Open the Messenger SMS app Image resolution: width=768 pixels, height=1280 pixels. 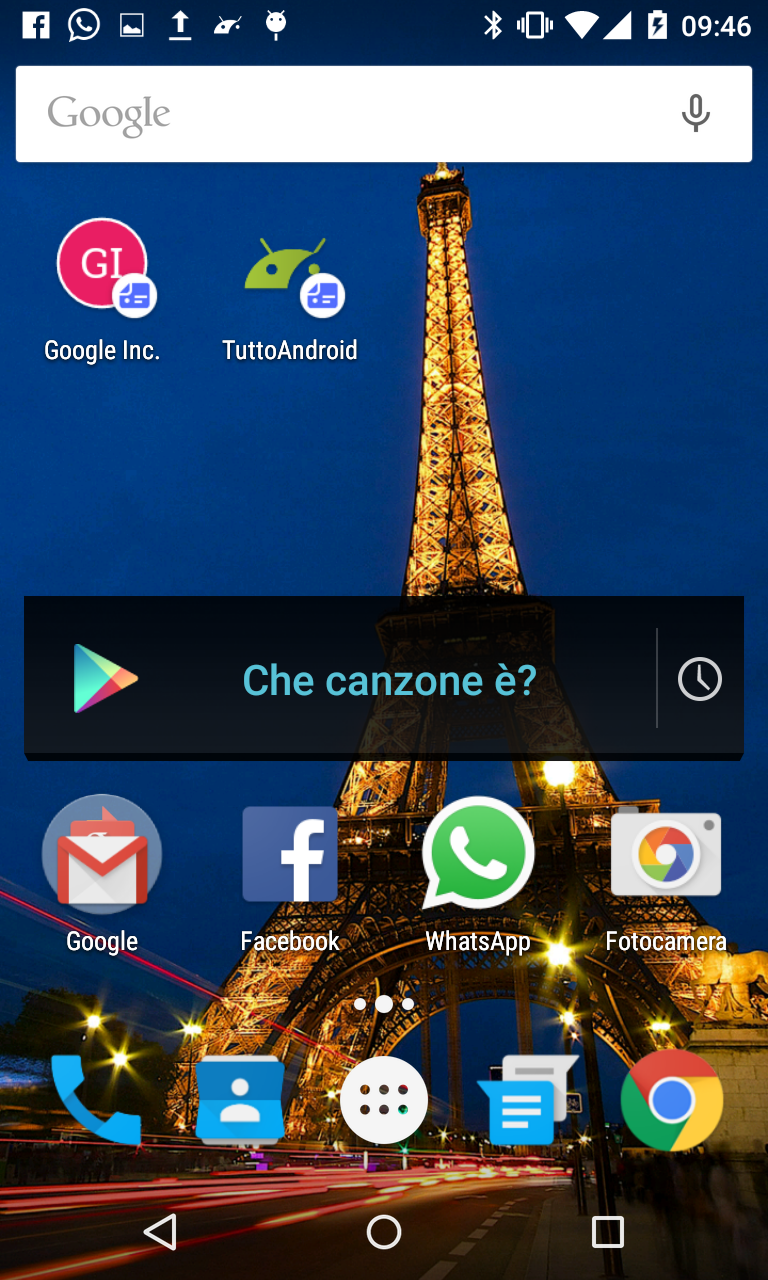[528, 1100]
